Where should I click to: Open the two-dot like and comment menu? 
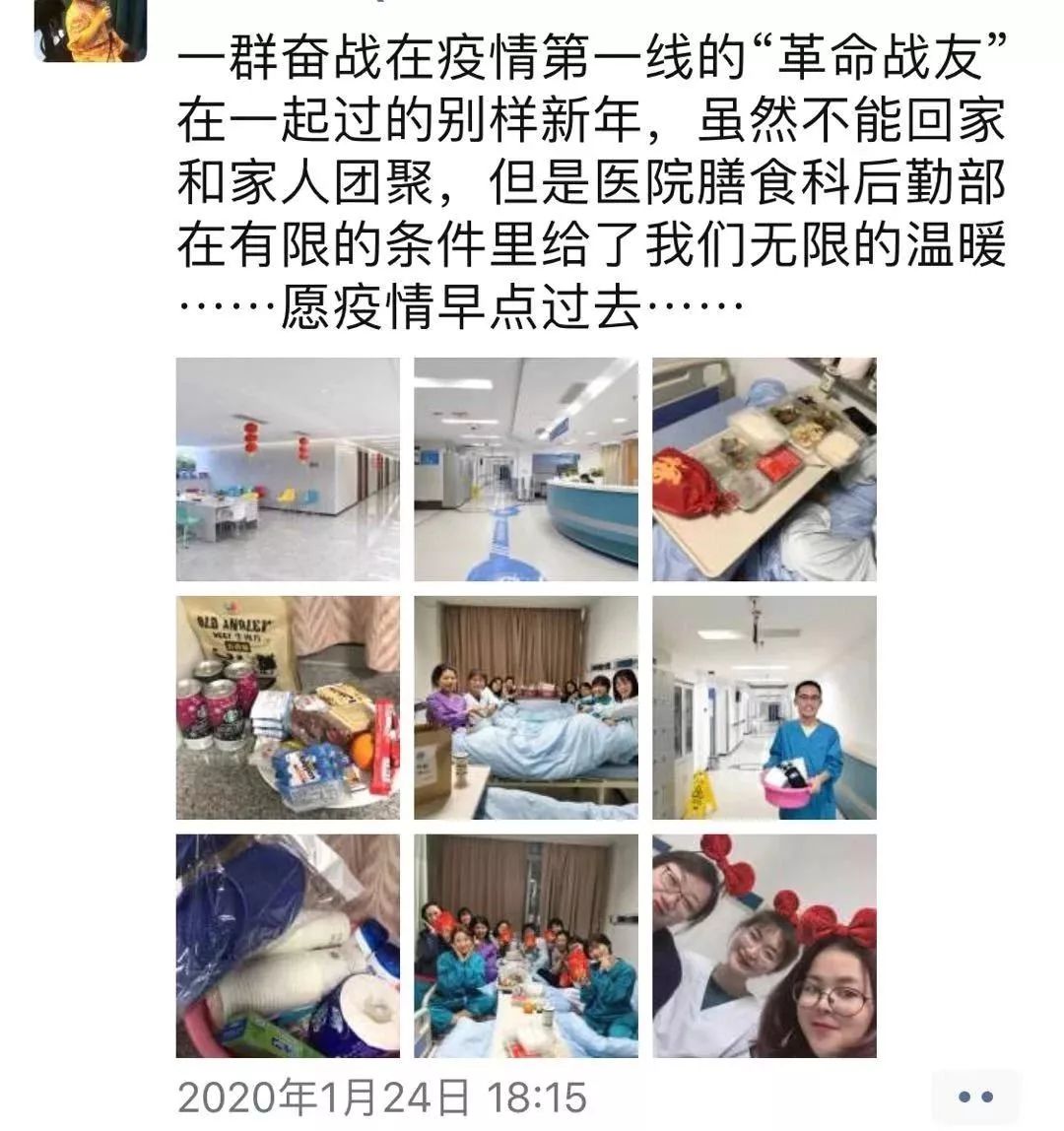coord(975,1096)
